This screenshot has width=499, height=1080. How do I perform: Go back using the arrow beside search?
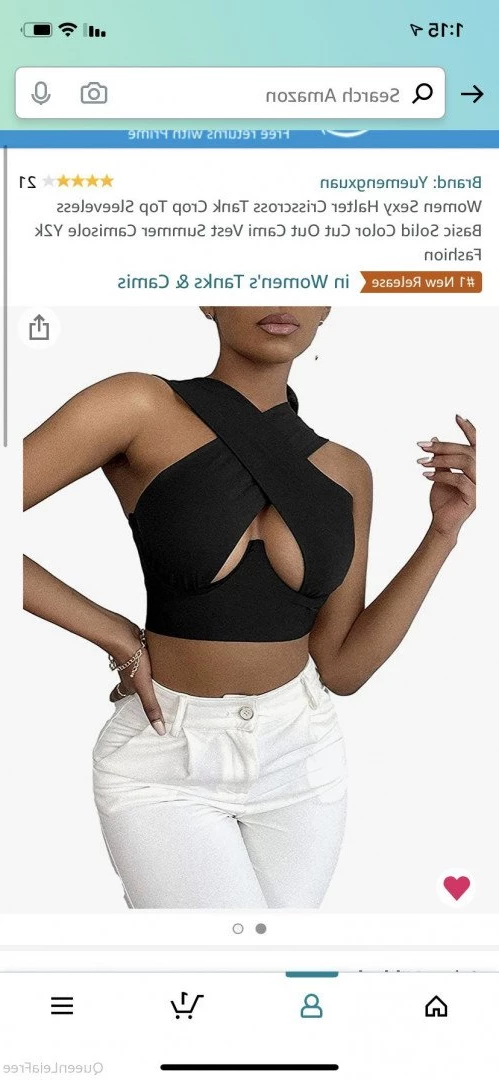472,94
